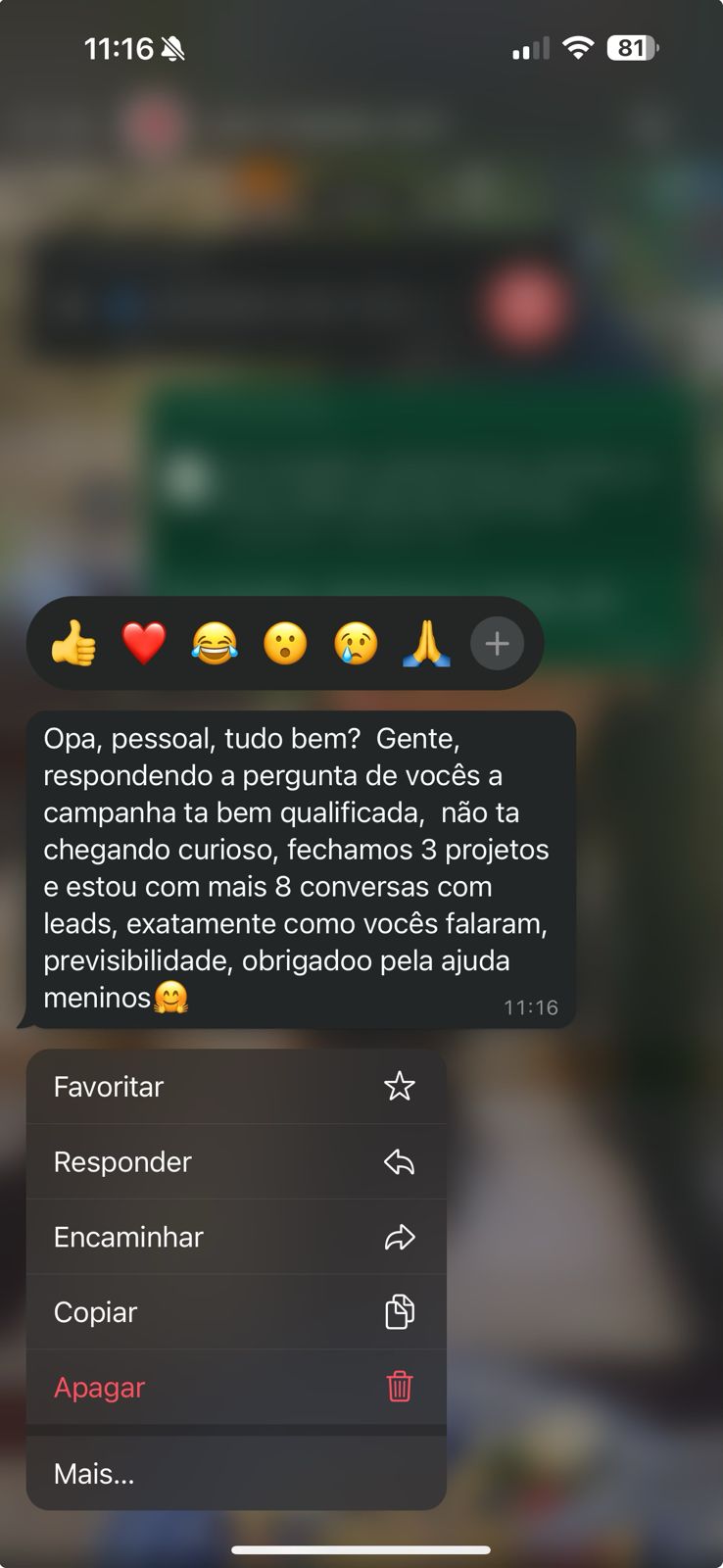React with the praying hands emoji
This screenshot has width=723, height=1568.
pyautogui.click(x=426, y=644)
